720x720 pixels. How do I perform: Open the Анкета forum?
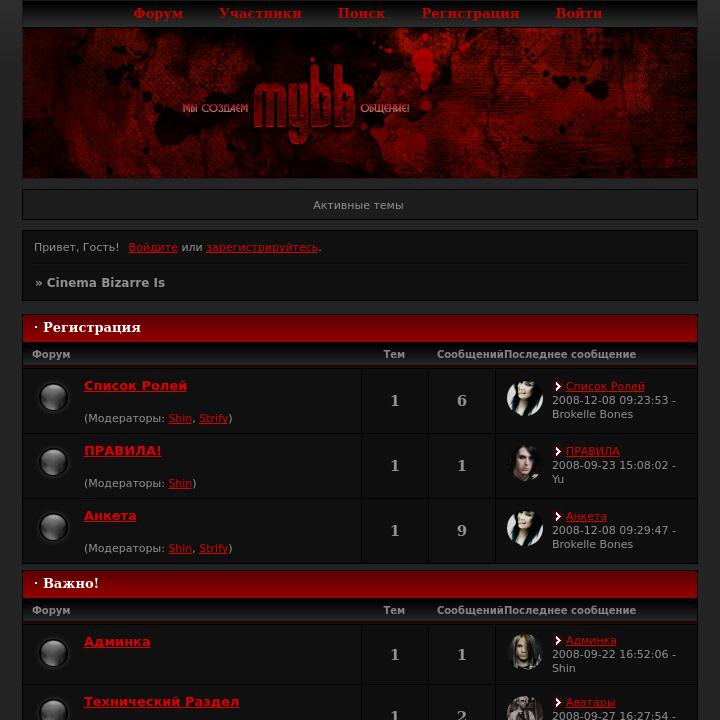(110, 516)
